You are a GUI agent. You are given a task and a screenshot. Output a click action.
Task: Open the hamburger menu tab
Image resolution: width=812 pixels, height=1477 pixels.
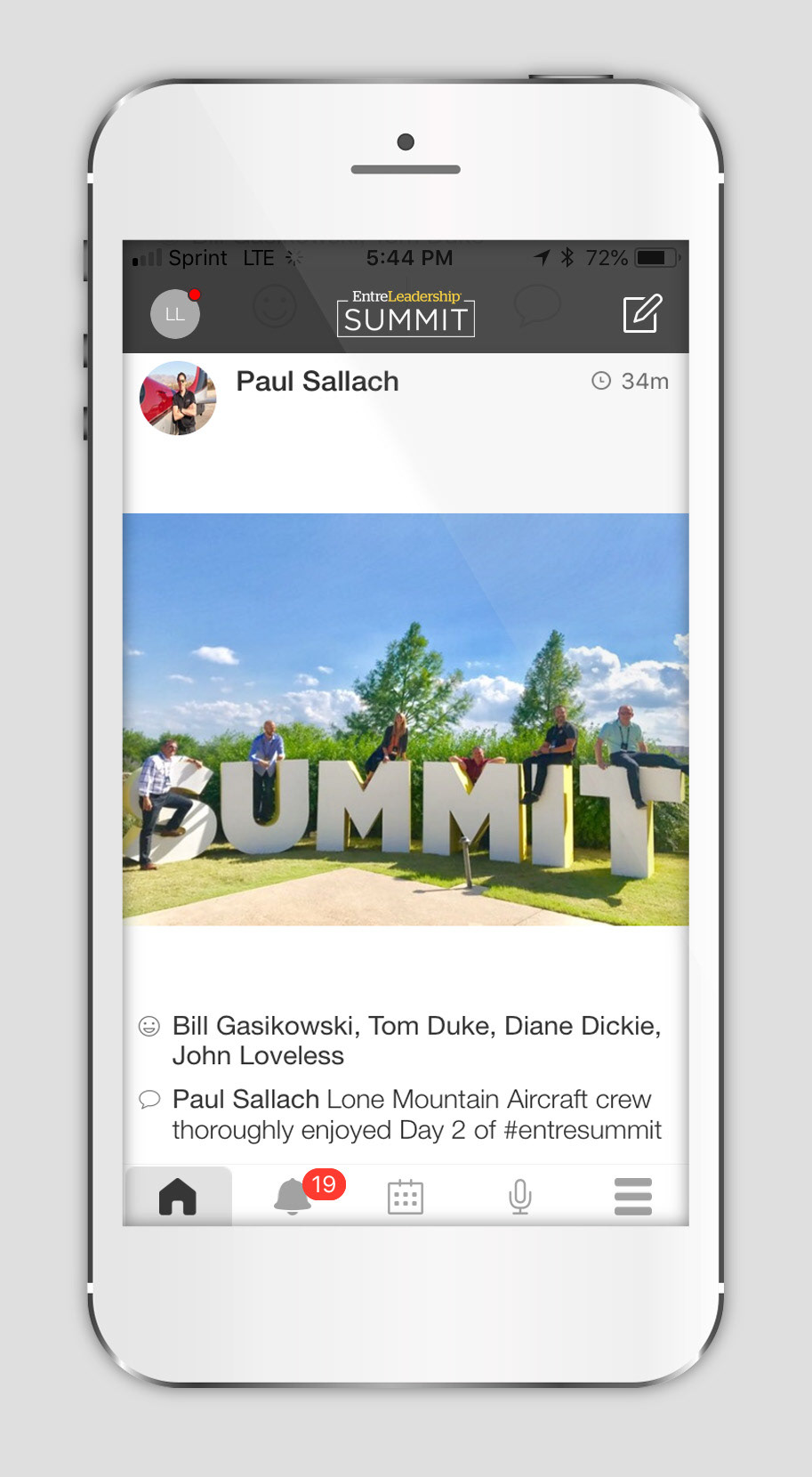(633, 1197)
